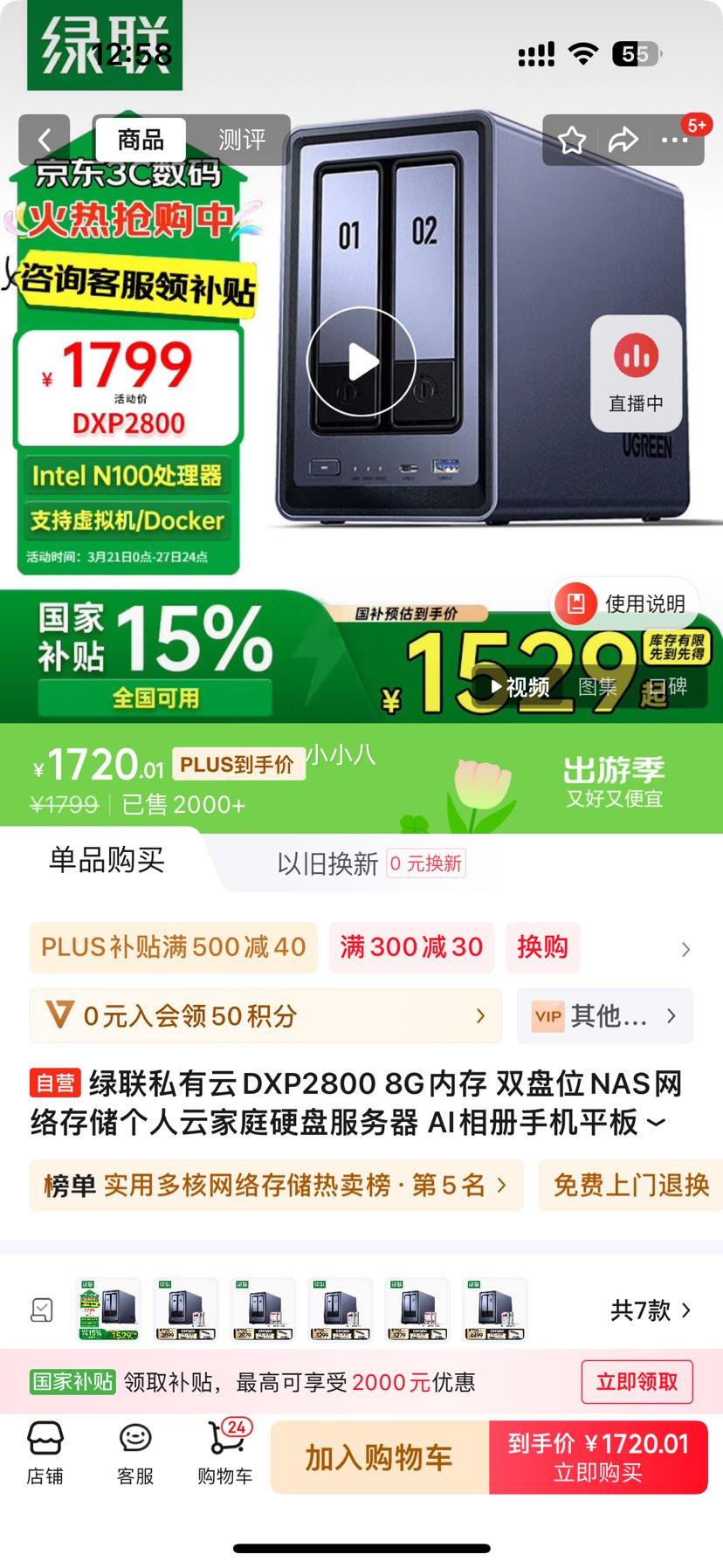Tap the back arrow to leave product page
Screen dimensions: 723x1568
point(44,140)
